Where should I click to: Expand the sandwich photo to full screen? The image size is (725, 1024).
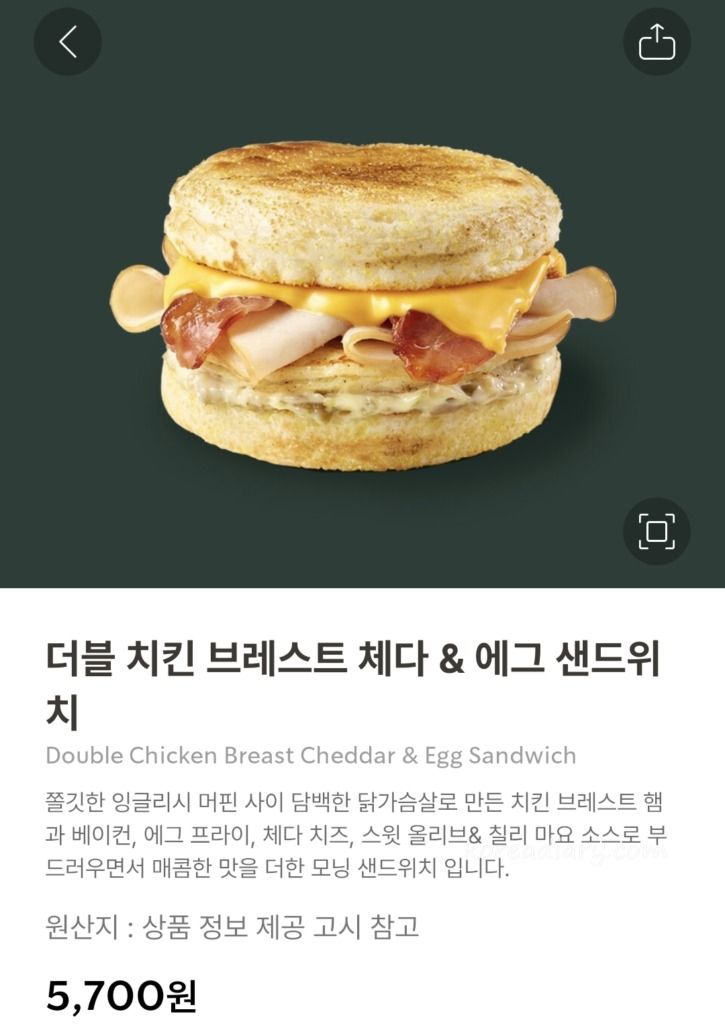pos(656,531)
